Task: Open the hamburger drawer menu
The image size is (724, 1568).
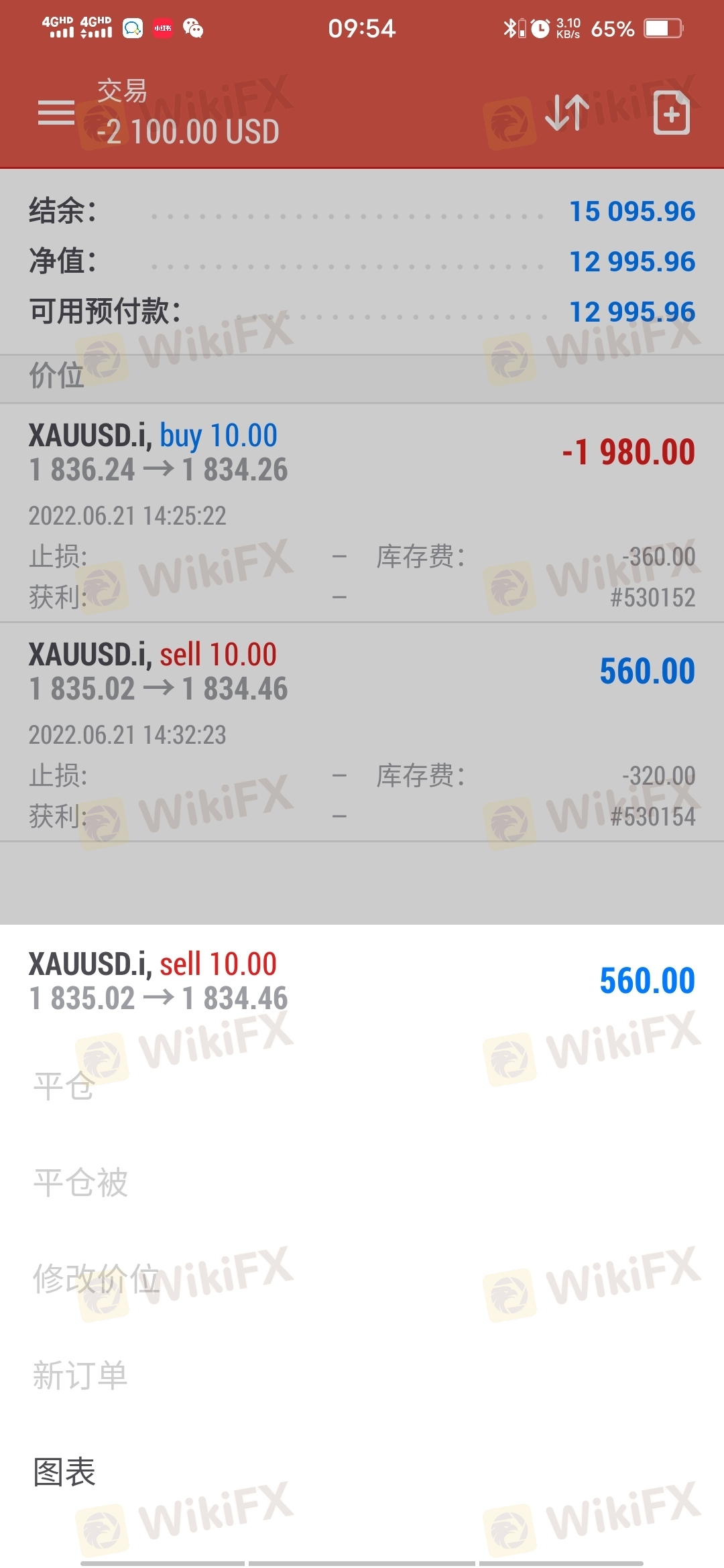Action: coord(56,113)
